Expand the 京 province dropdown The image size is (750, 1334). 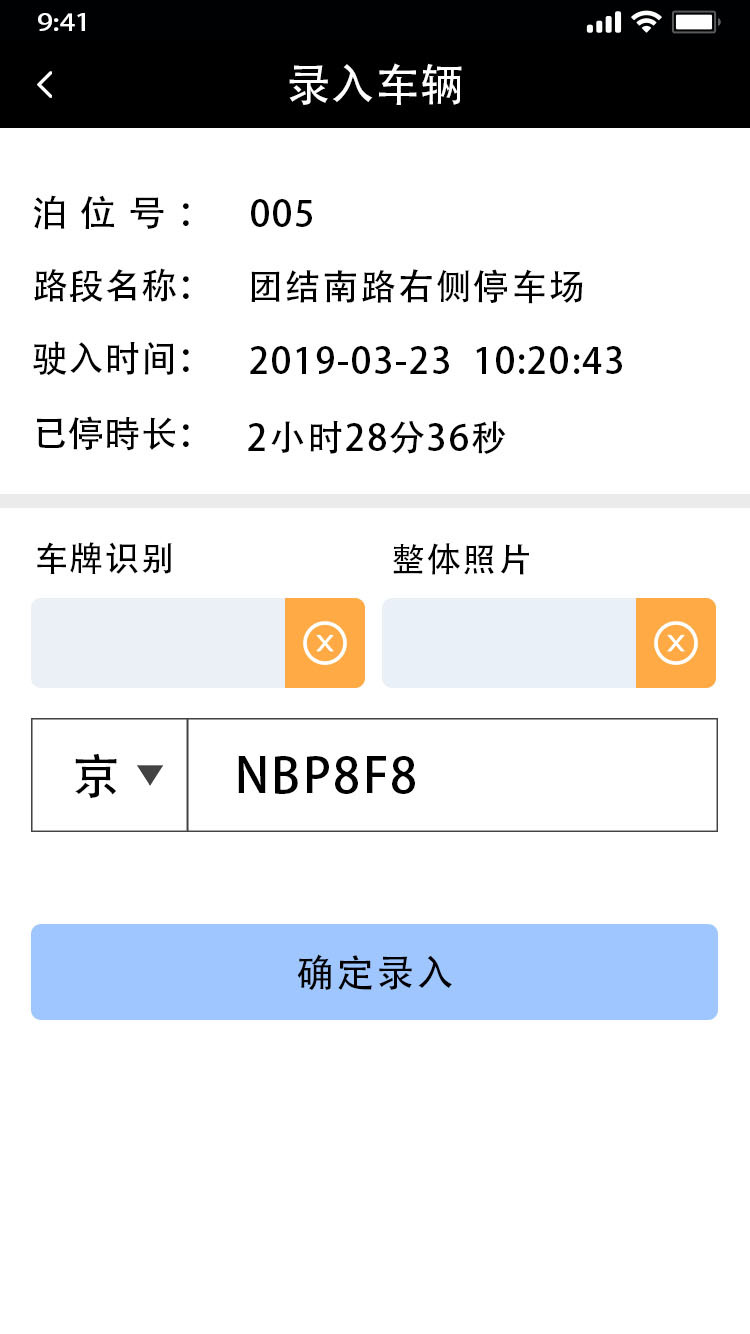(x=110, y=775)
